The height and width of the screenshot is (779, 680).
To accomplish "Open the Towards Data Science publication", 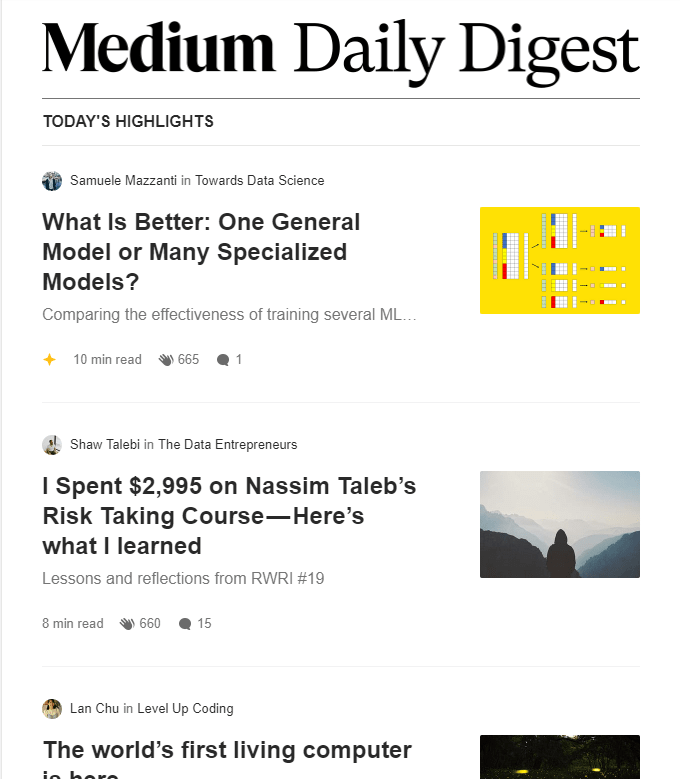I will pyautogui.click(x=259, y=181).
